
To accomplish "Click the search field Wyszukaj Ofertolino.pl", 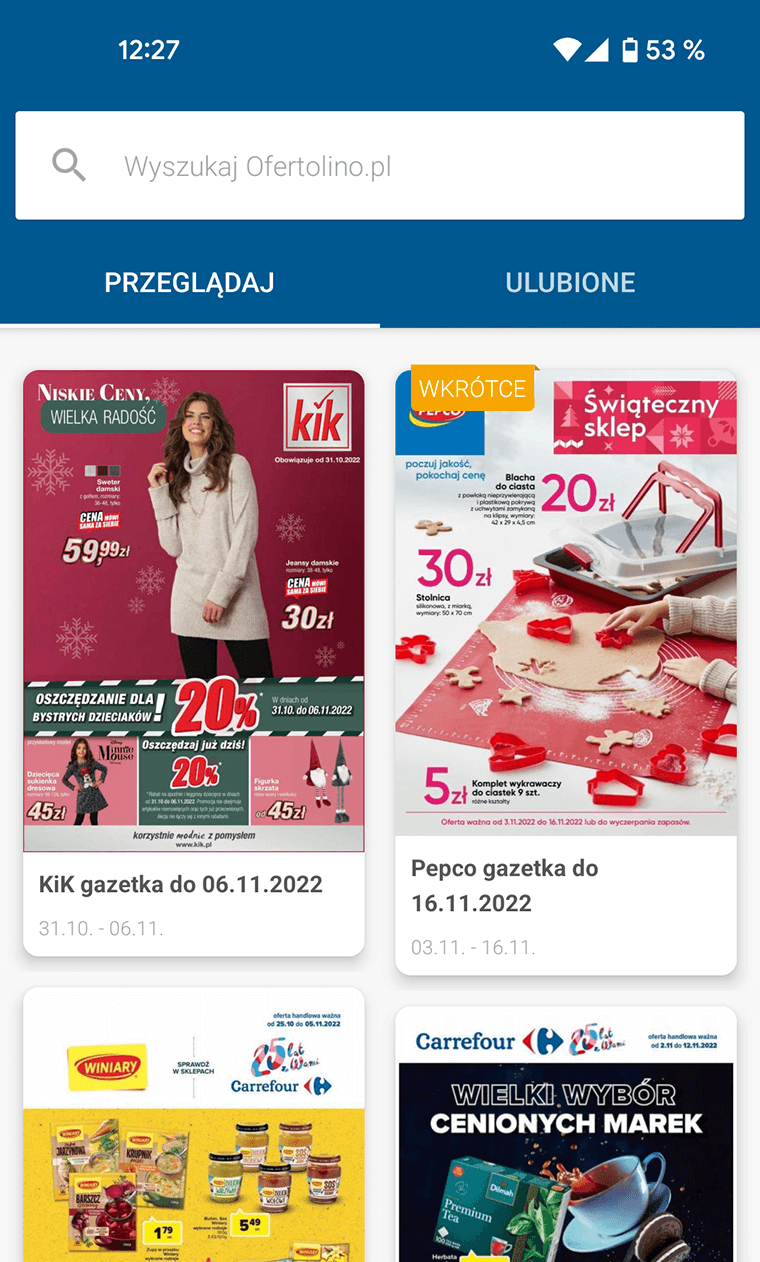I will [x=260, y=164].
